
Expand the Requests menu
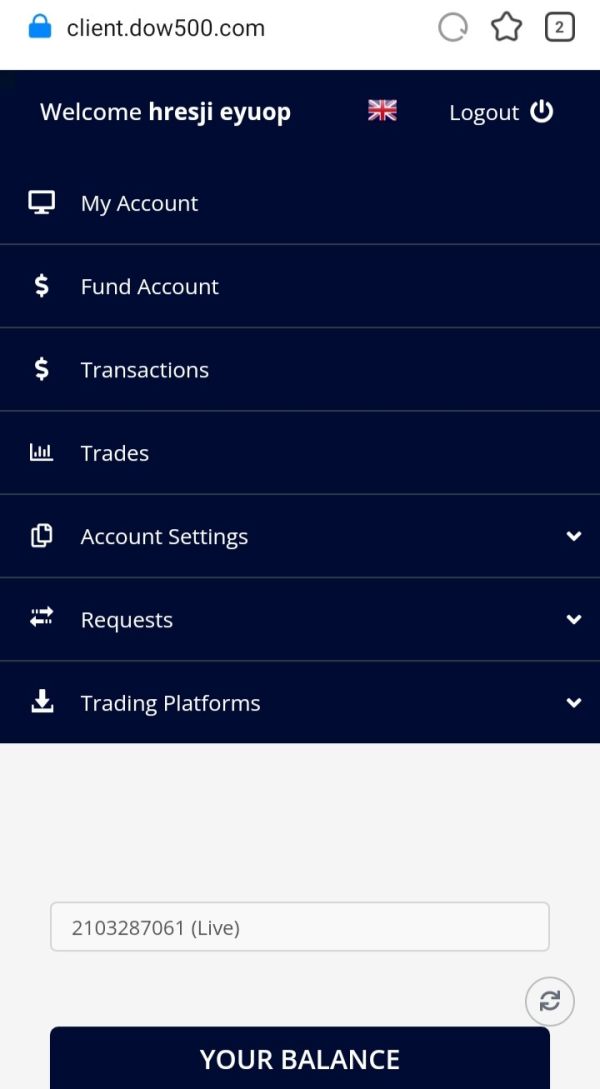[x=300, y=620]
